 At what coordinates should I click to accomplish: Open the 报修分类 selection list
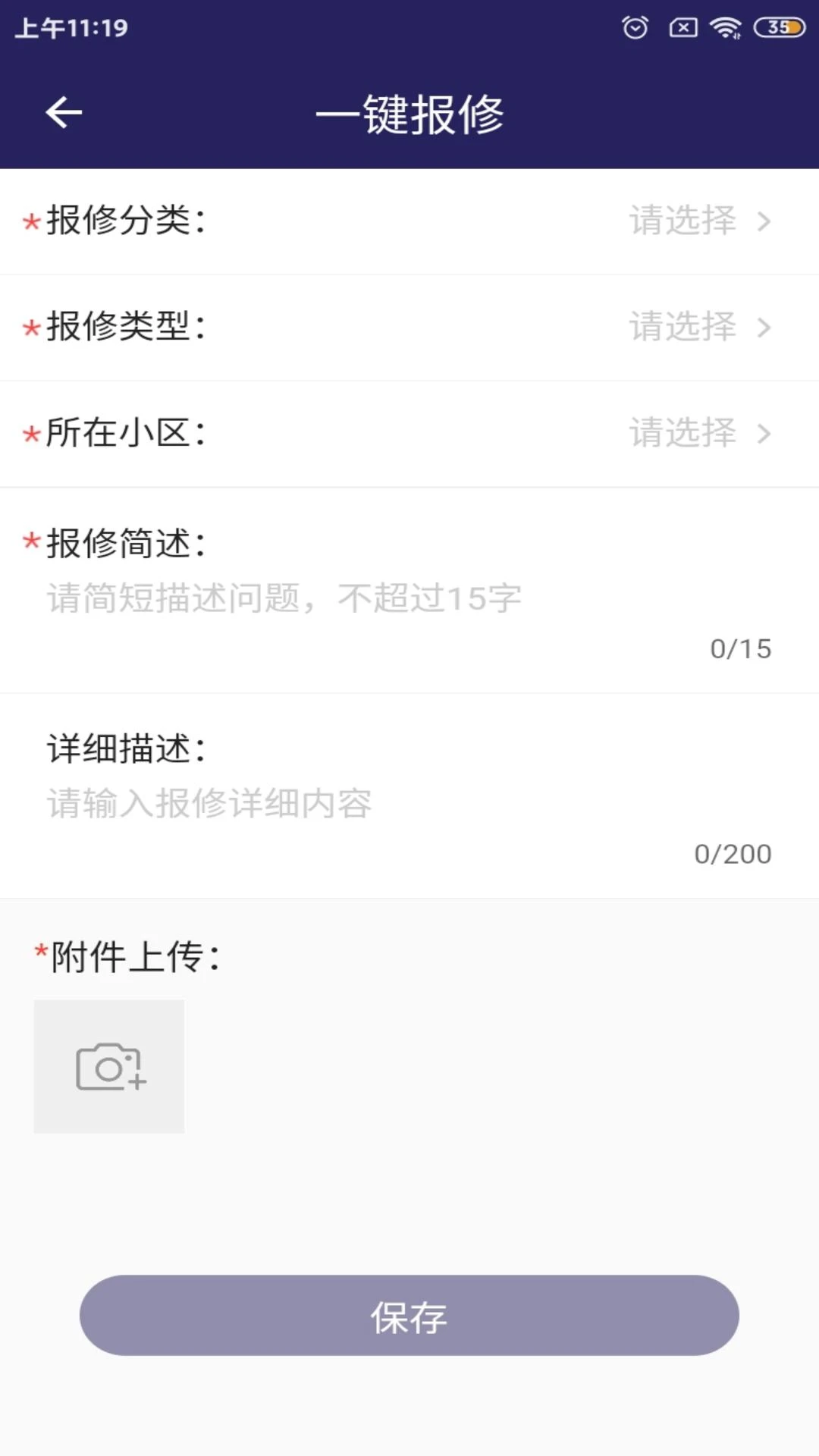point(409,221)
